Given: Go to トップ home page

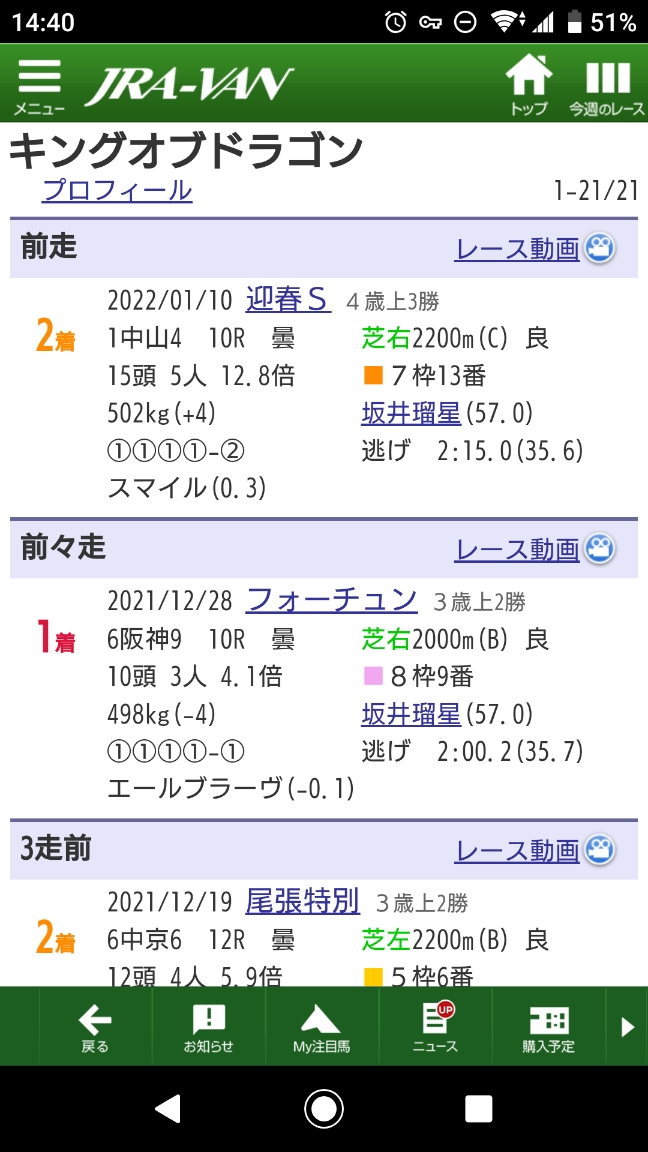Looking at the screenshot, I should 528,86.
